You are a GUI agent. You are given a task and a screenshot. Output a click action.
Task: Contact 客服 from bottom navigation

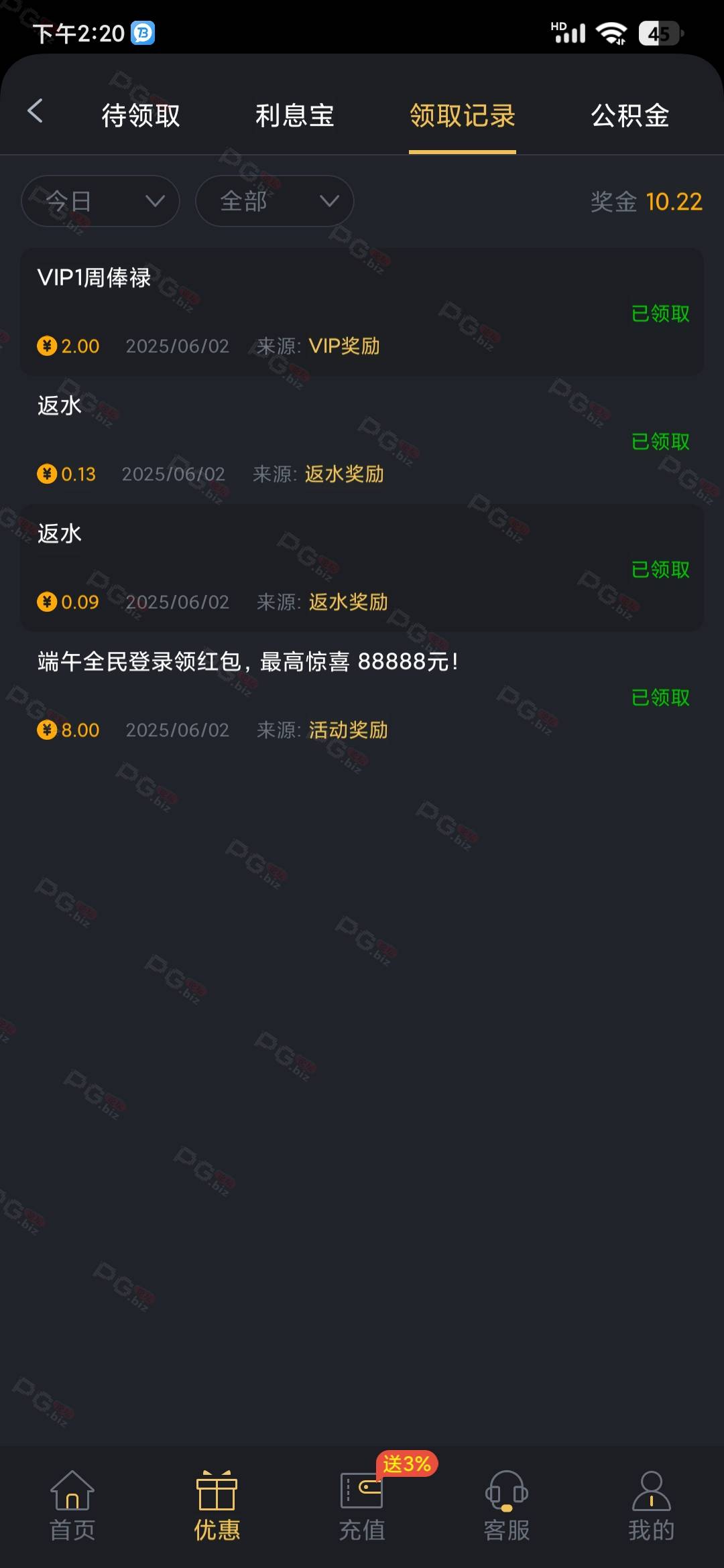click(x=507, y=1506)
